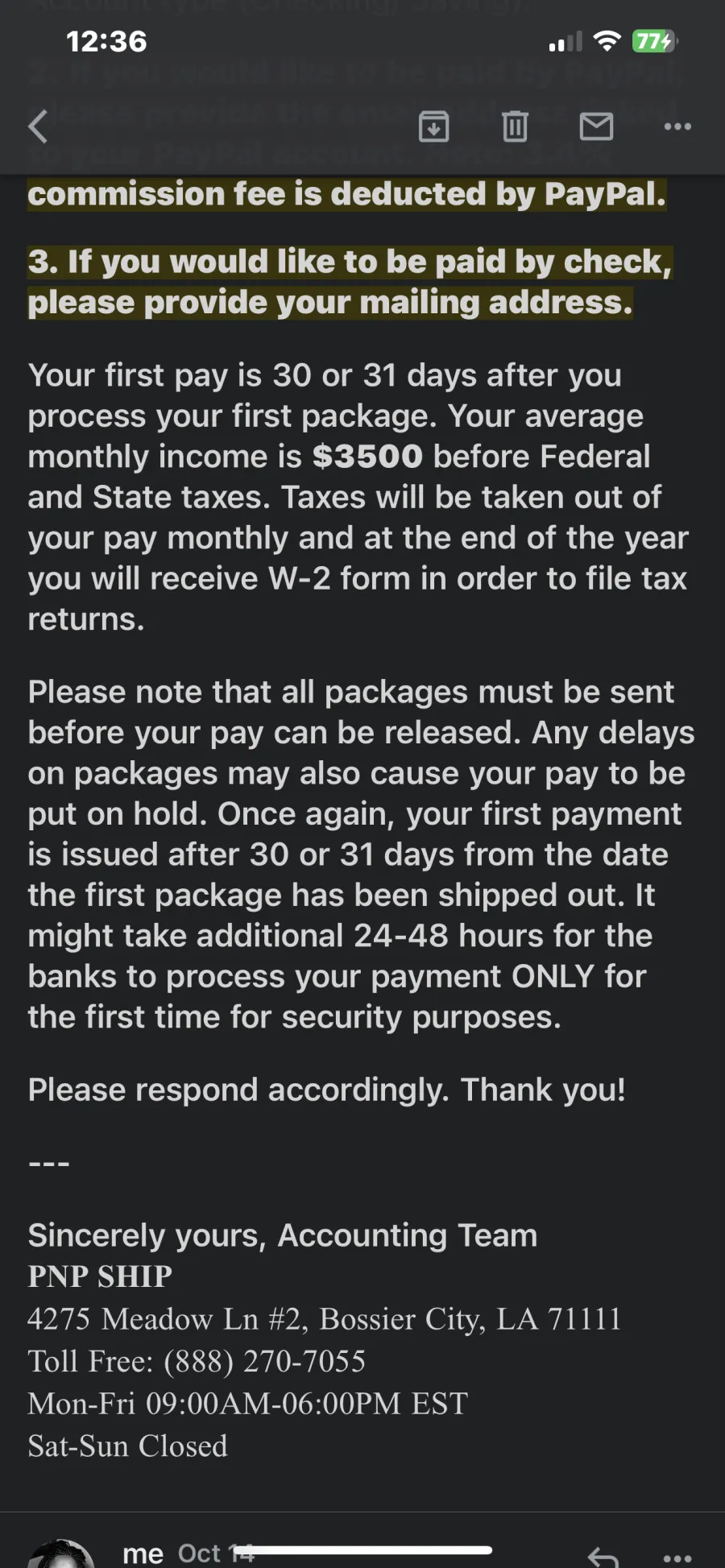Reply using the arrow beside 'me'

[603, 1557]
